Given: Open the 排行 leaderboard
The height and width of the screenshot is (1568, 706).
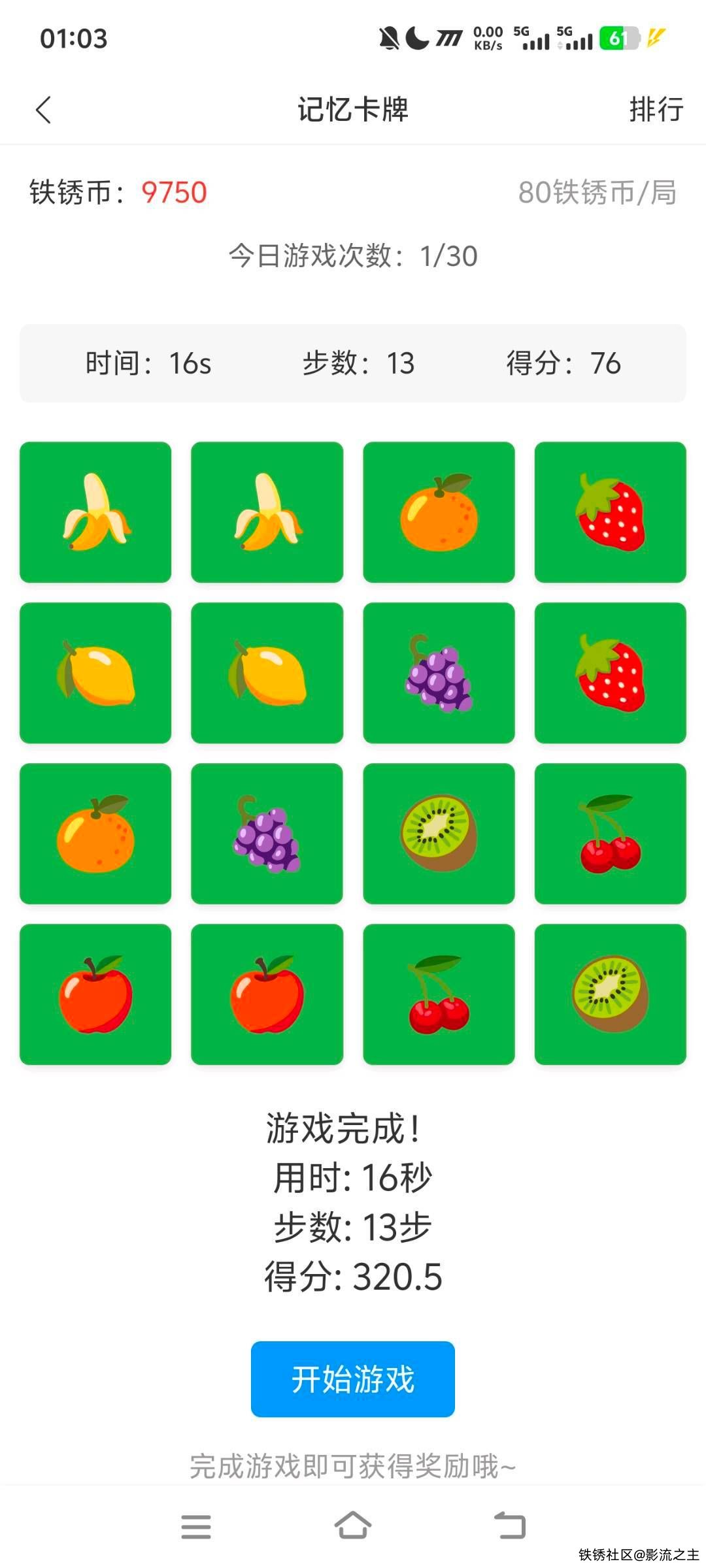Looking at the screenshot, I should (x=656, y=110).
